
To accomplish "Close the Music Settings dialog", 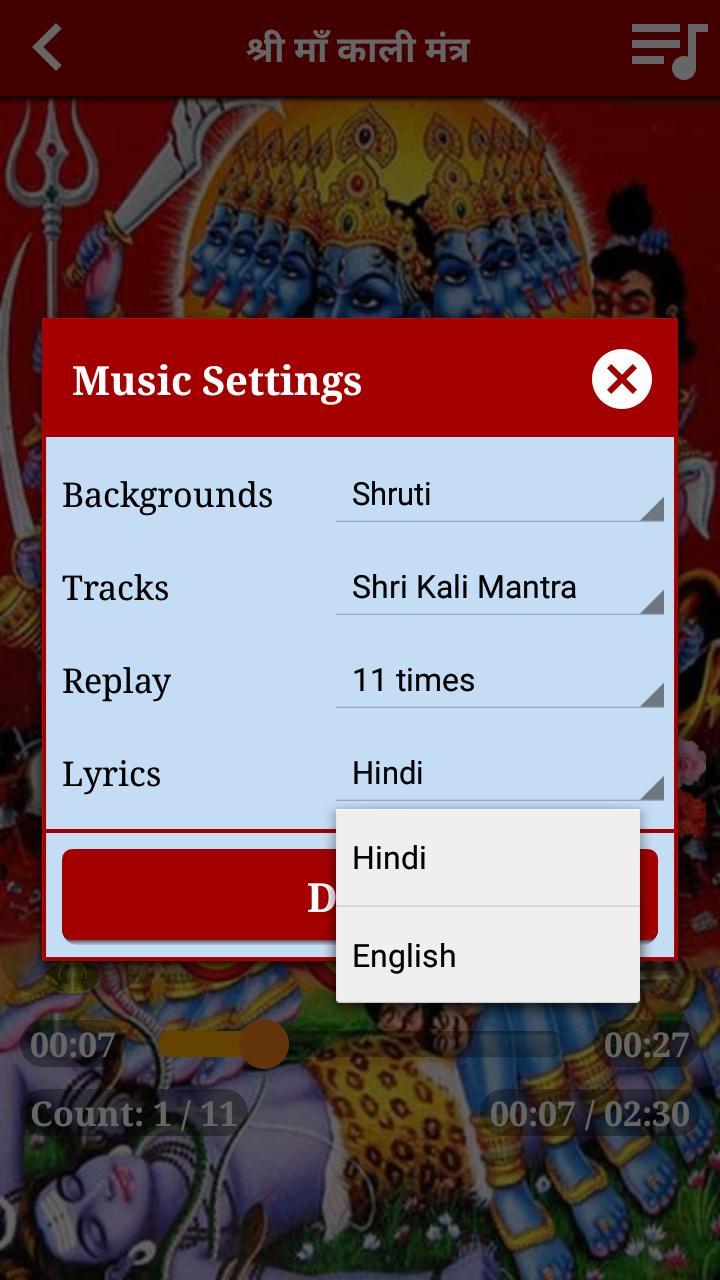I will coord(621,378).
